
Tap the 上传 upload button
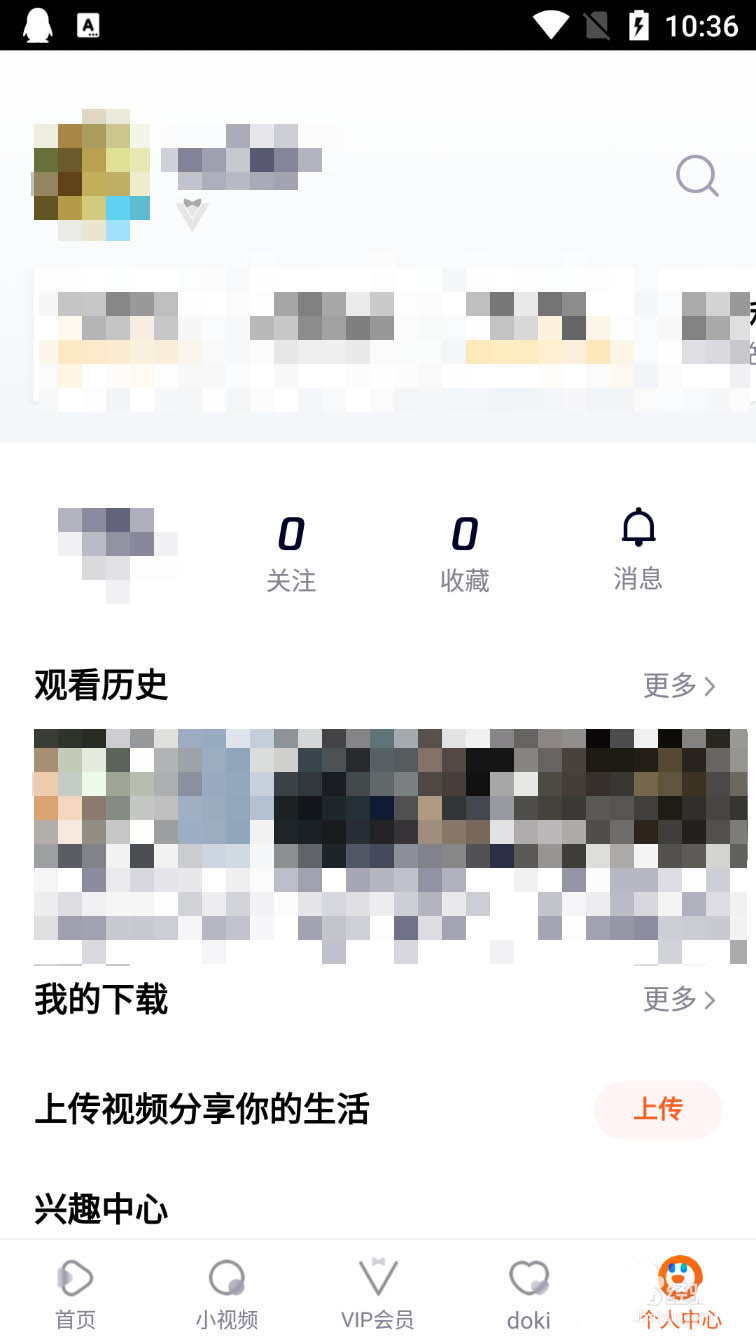(x=658, y=1109)
